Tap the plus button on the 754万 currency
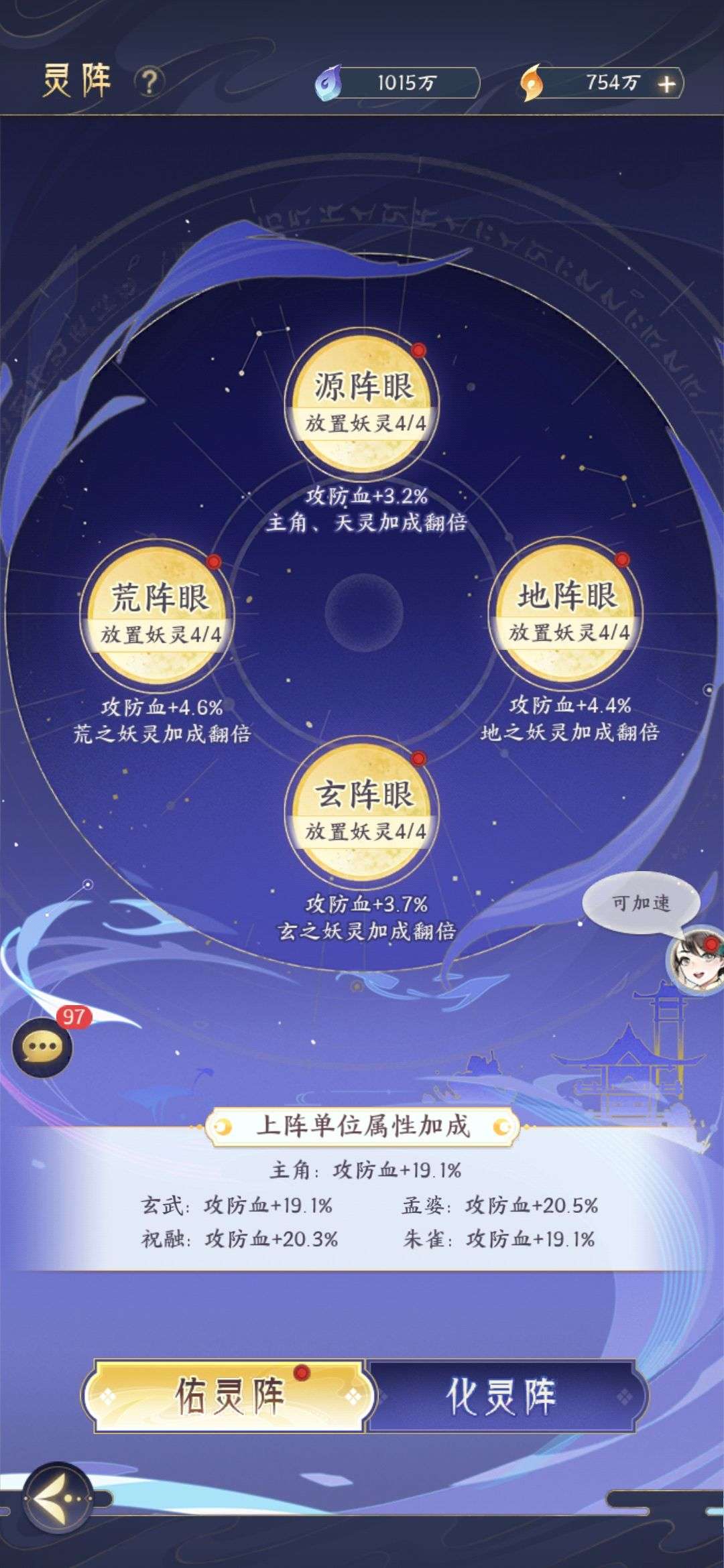The image size is (724, 1568). click(x=666, y=84)
